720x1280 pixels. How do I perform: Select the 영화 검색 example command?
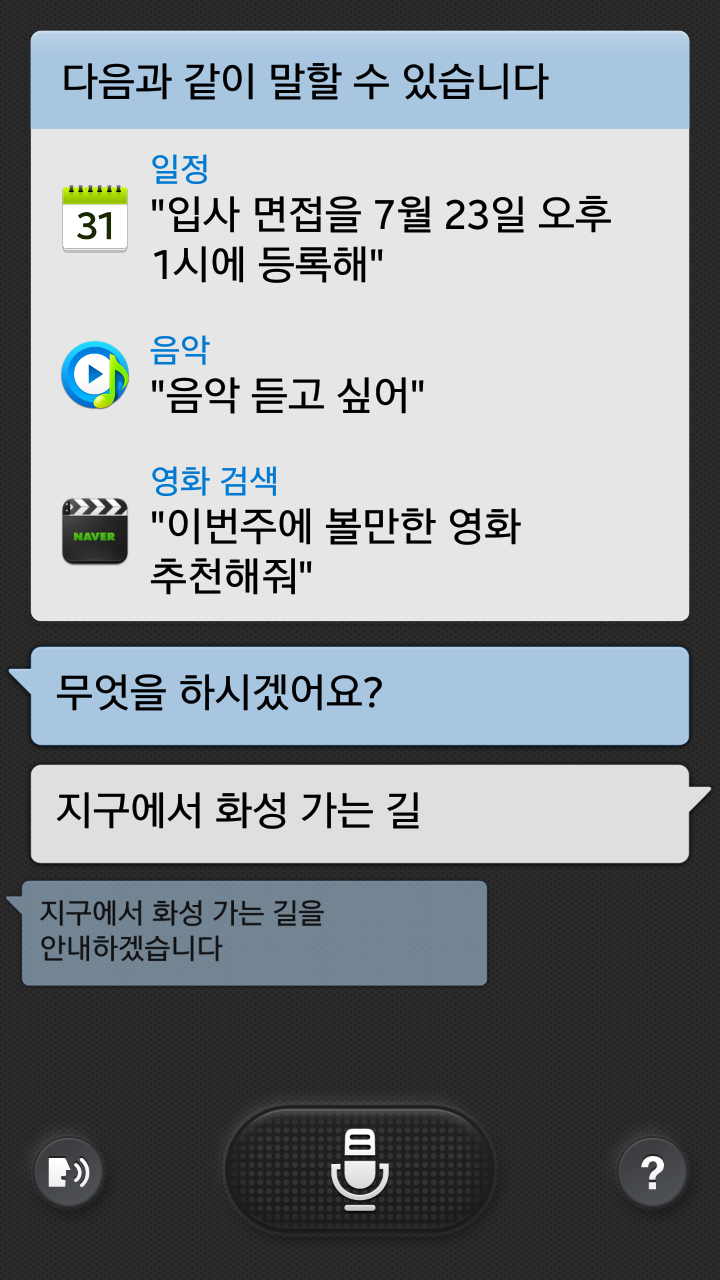click(360, 531)
